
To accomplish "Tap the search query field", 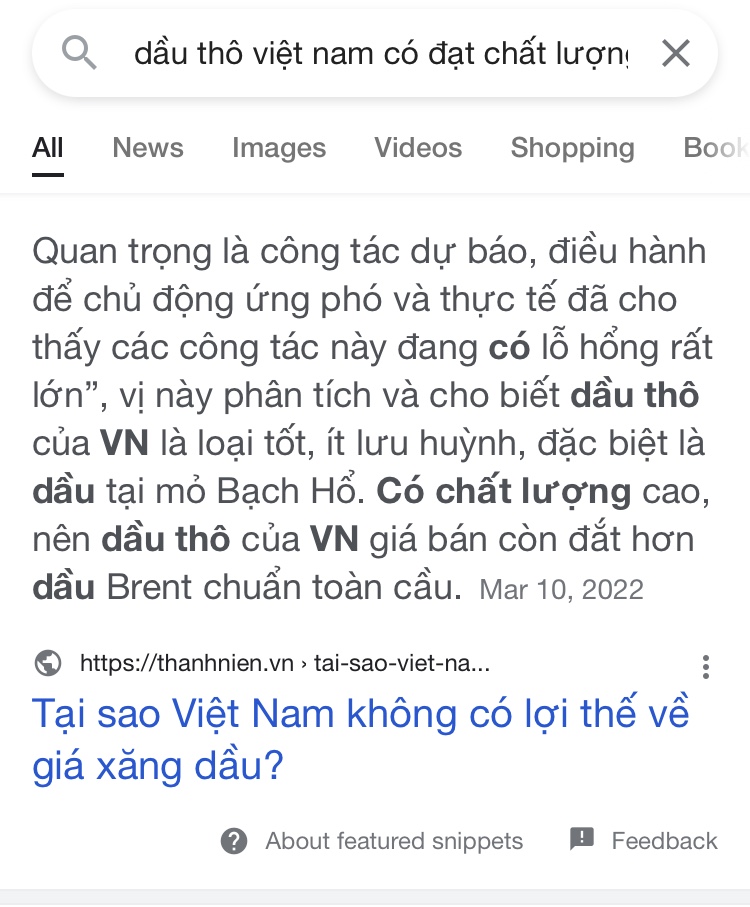I will click(x=380, y=54).
